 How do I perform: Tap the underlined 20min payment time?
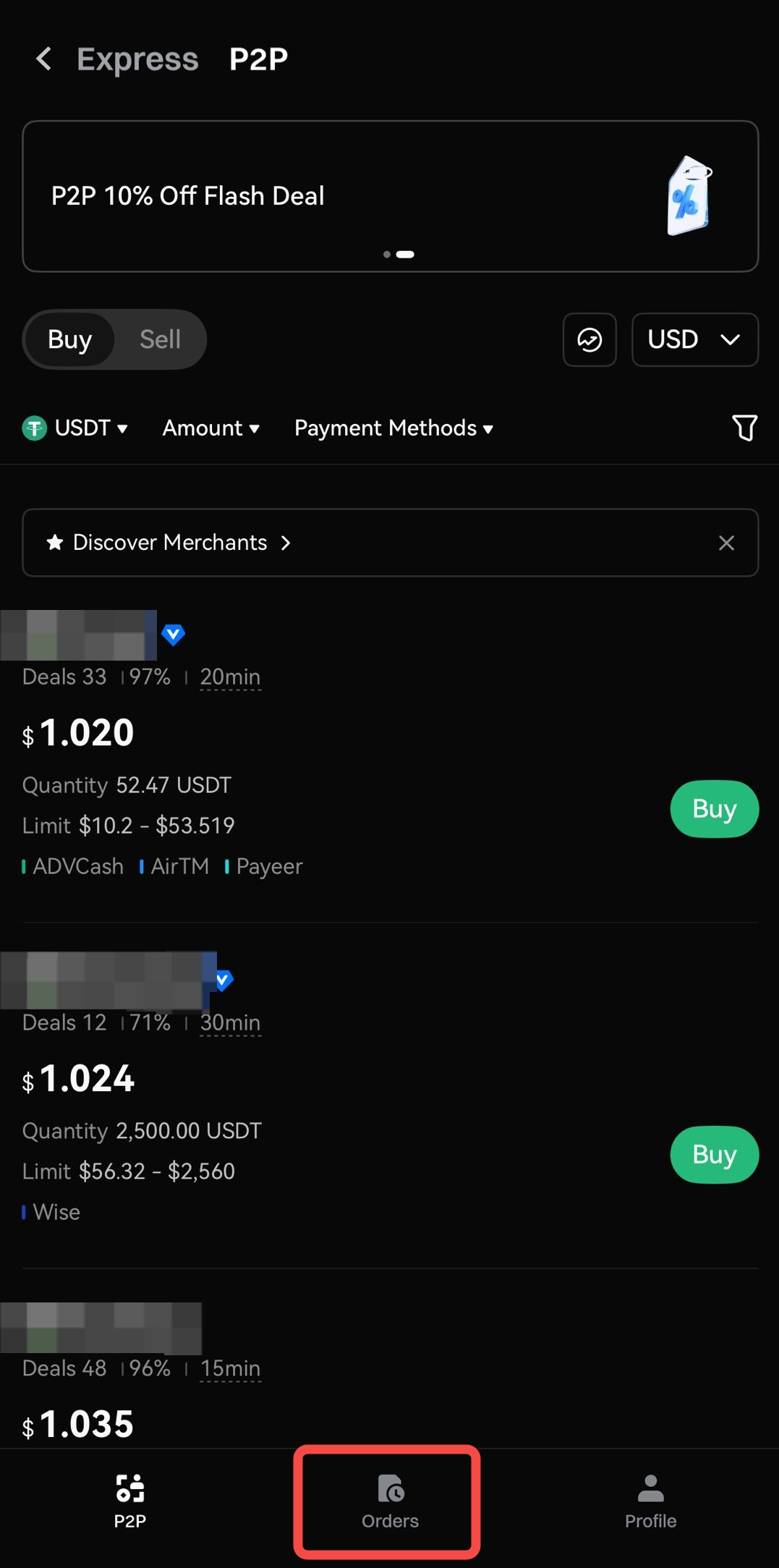(x=230, y=677)
